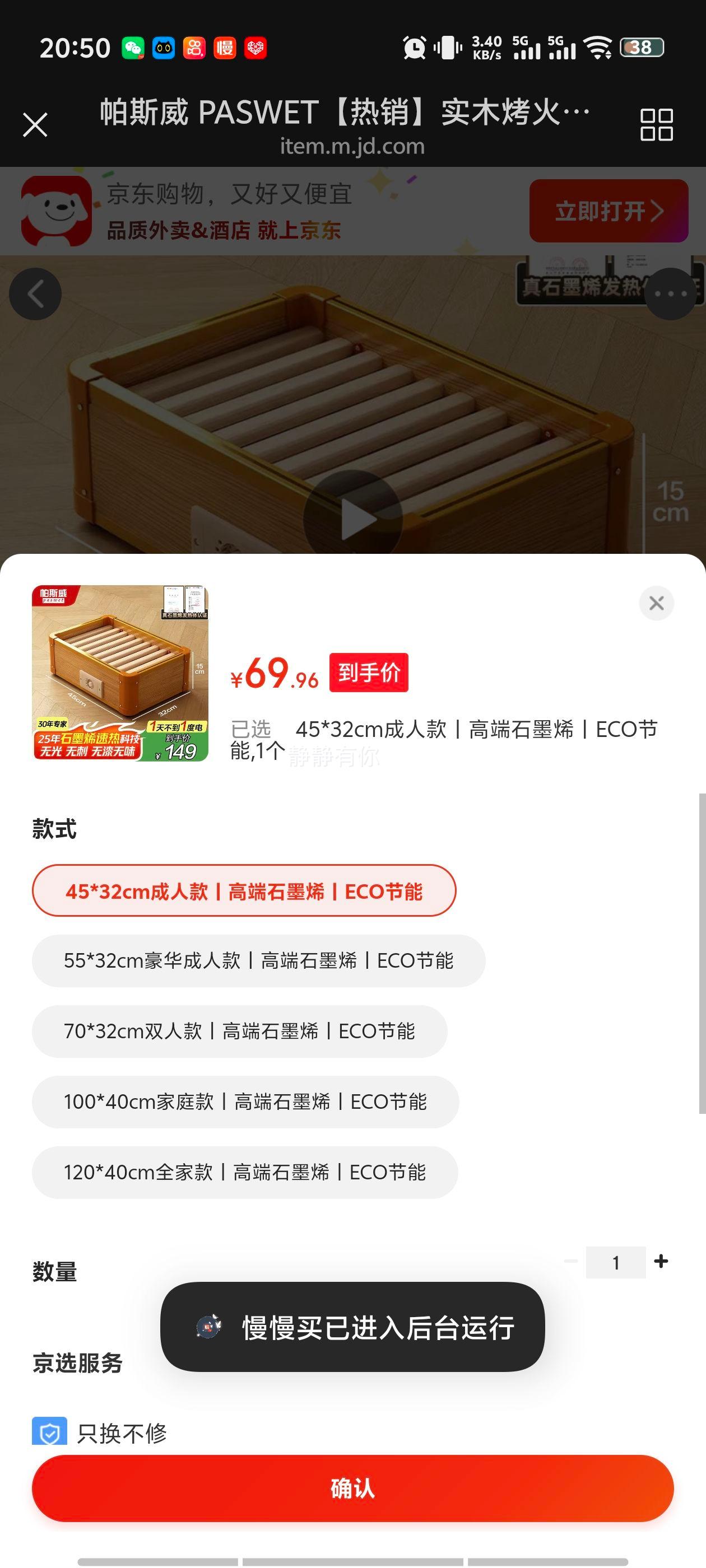Increase the quantity with the plus control
This screenshot has height=1568, width=706.
662,1262
